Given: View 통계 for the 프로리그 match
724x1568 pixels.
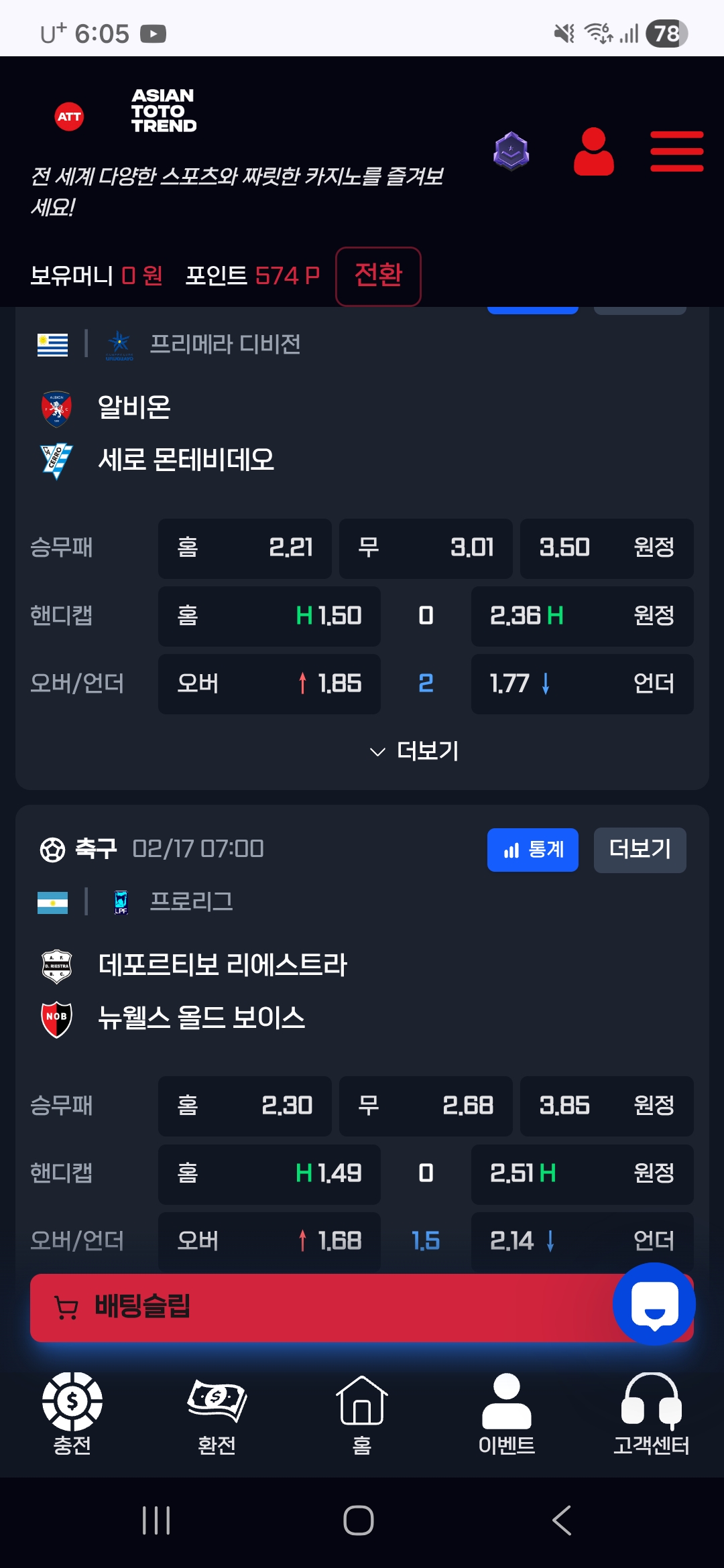Looking at the screenshot, I should click(532, 850).
